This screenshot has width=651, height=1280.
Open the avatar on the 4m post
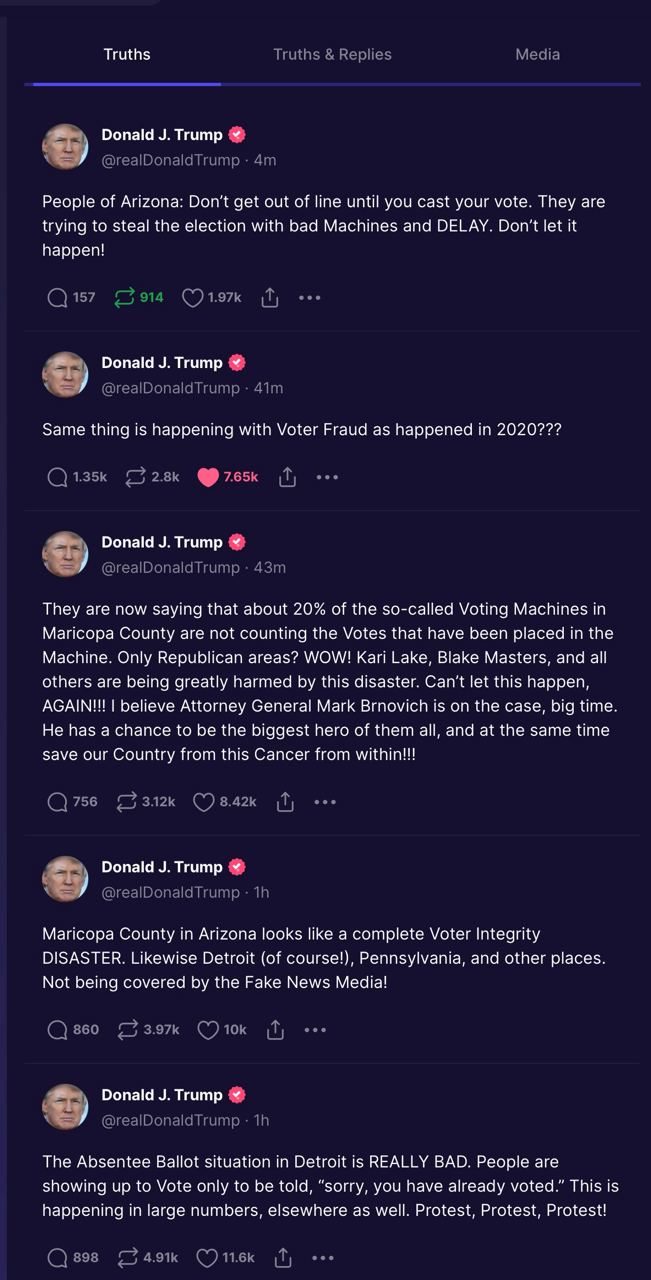pyautogui.click(x=65, y=147)
